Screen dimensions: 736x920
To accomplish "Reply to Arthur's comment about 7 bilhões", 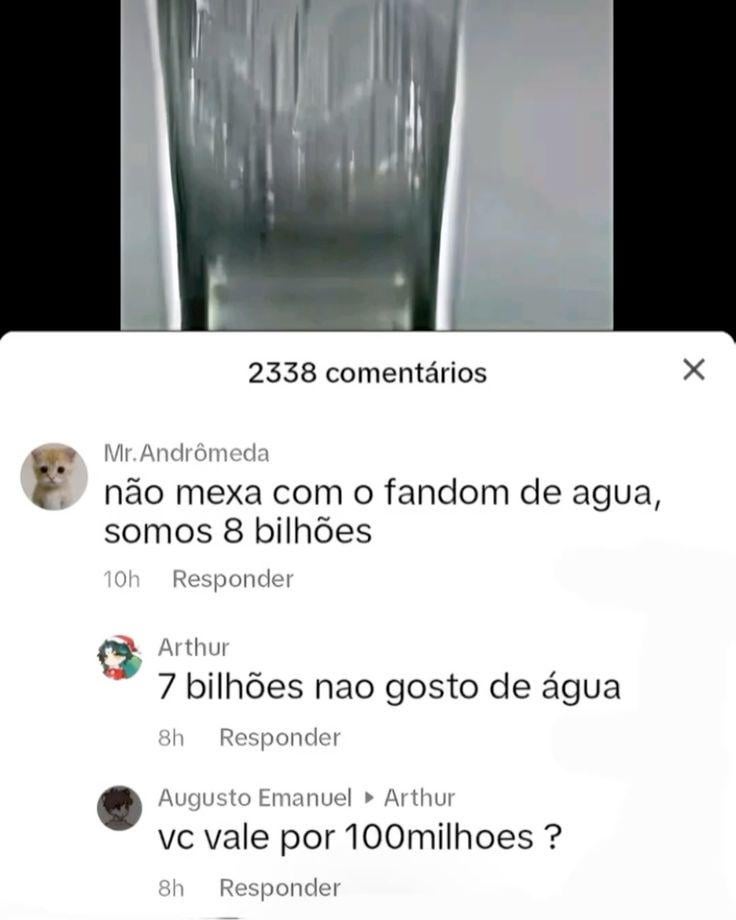I will pos(279,738).
